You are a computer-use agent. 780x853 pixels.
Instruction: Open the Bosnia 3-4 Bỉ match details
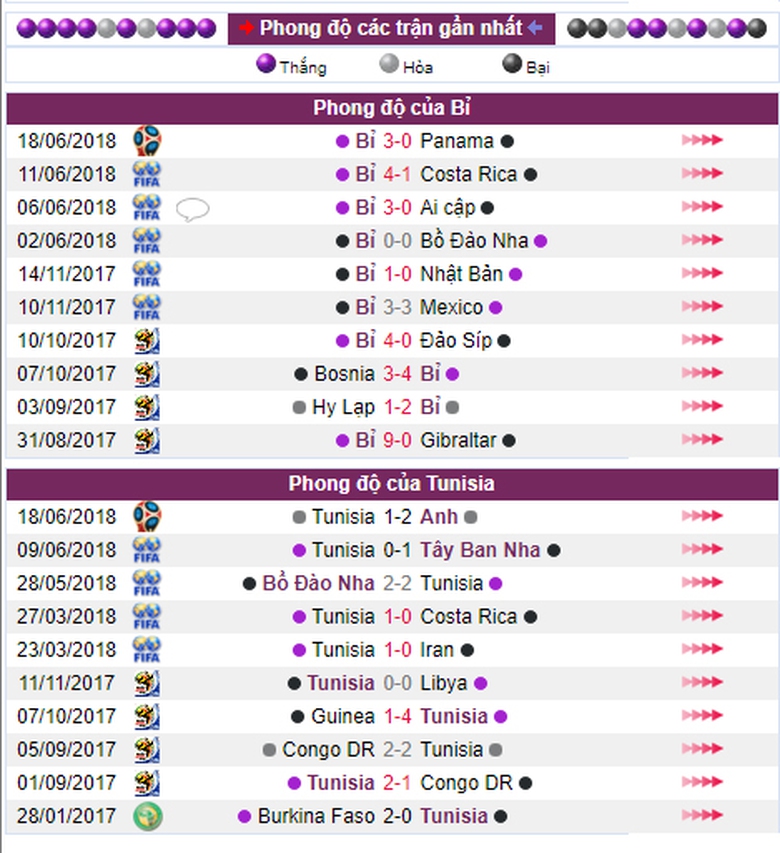pyautogui.click(x=702, y=374)
